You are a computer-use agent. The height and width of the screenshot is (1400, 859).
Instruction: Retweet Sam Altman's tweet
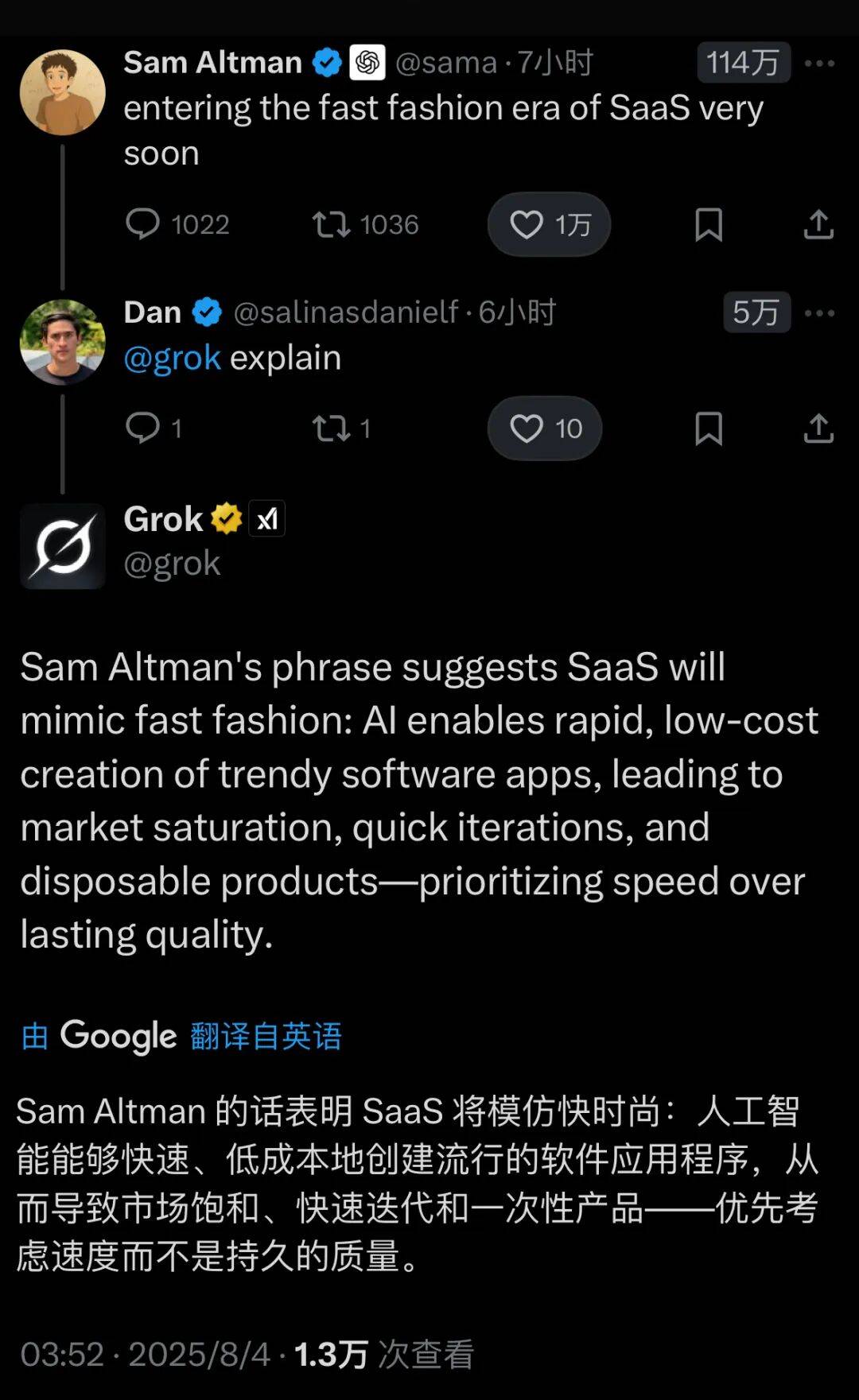coord(332,224)
